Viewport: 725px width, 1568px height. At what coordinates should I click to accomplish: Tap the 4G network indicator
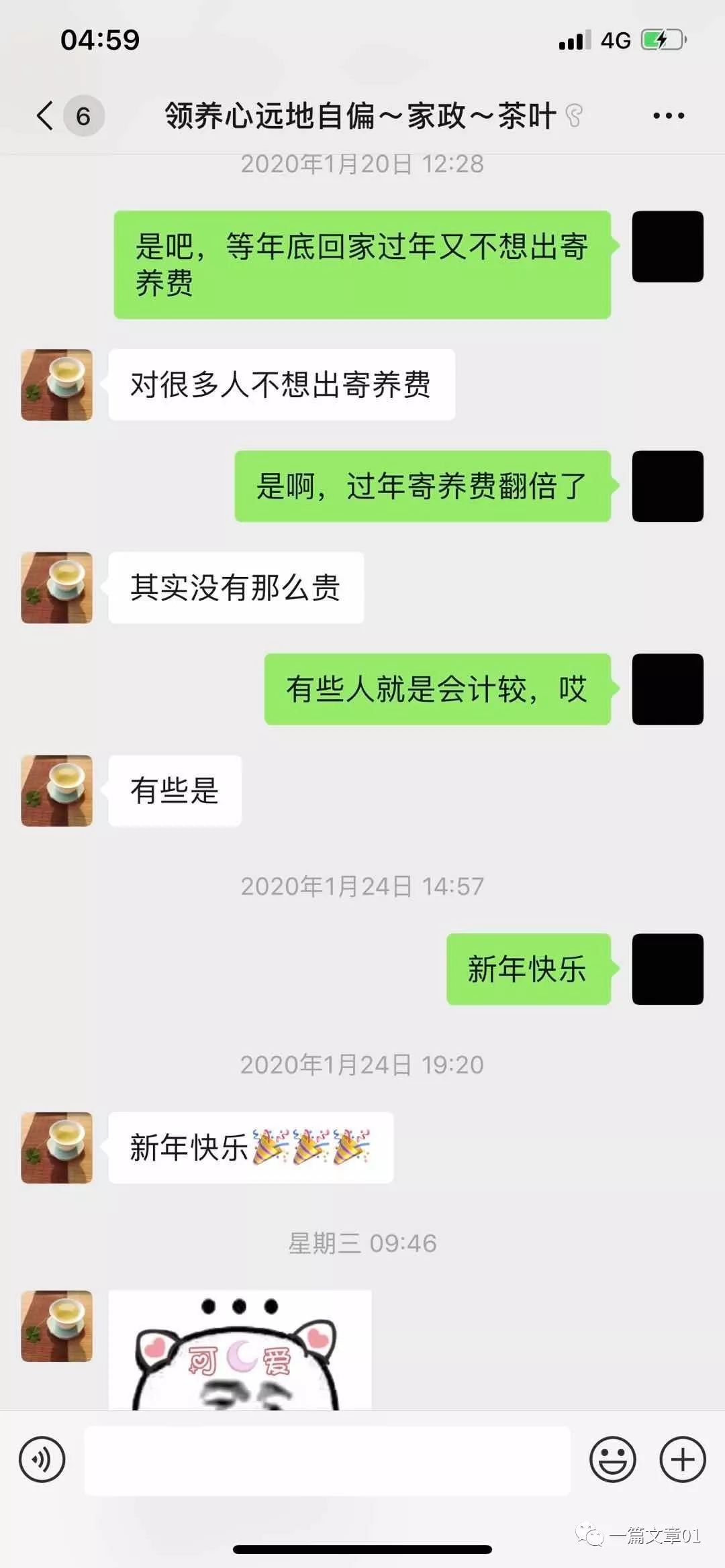point(613,40)
